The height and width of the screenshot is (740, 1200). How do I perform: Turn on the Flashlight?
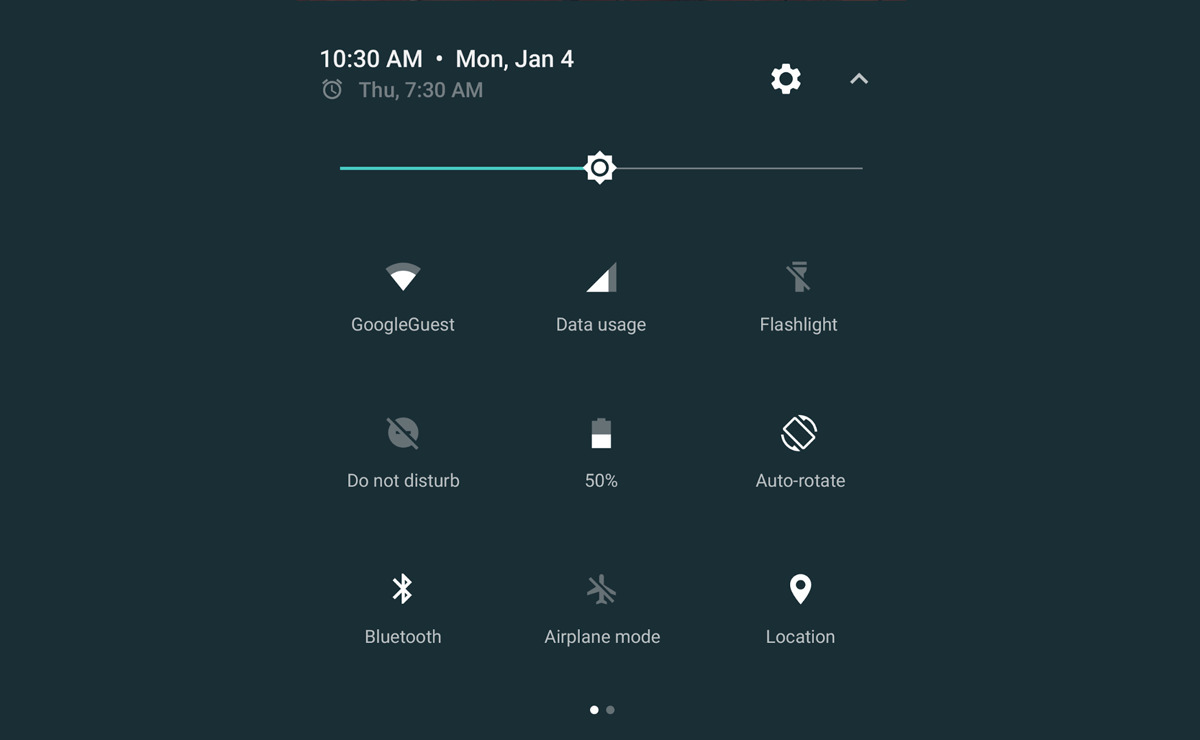[798, 277]
